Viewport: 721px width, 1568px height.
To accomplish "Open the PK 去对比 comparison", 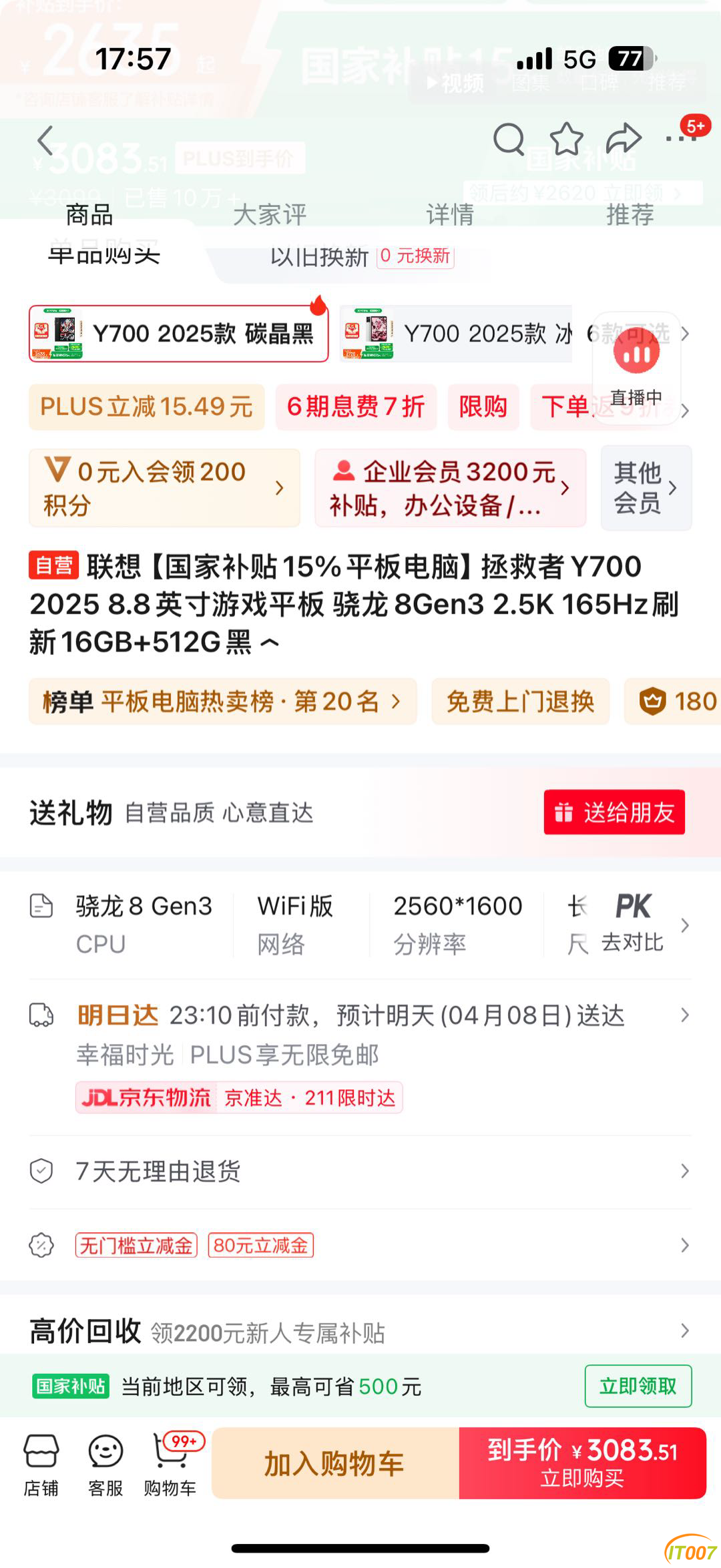I will pos(632,925).
